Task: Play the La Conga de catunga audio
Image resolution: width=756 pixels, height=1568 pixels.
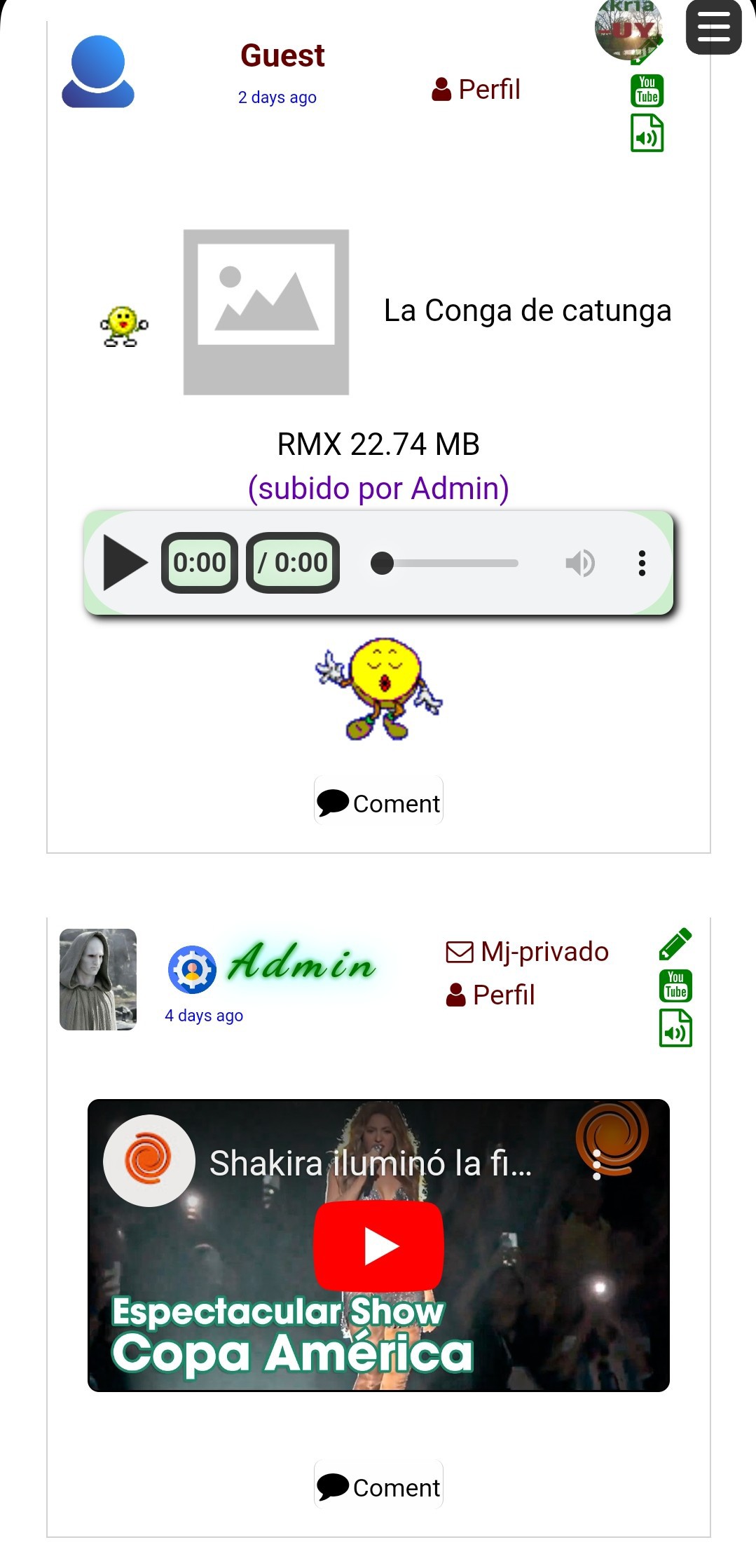Action: coord(125,563)
